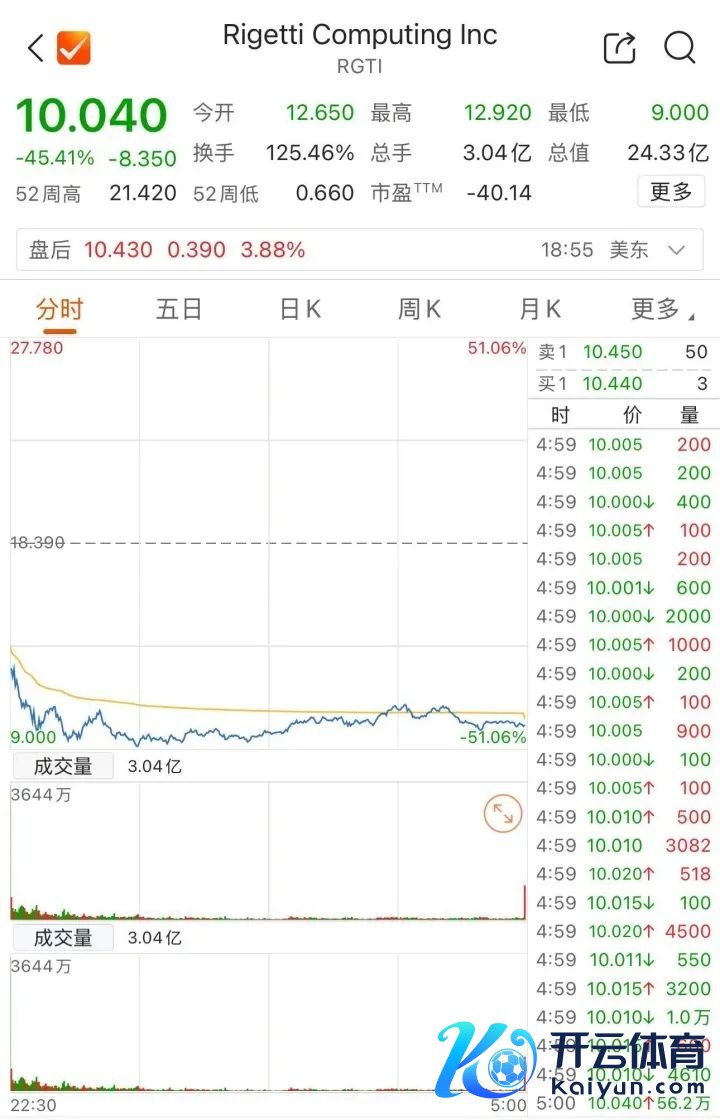The width and height of the screenshot is (720, 1120).
Task: Expand the 盘后 after-hours dropdown
Action: click(x=677, y=250)
